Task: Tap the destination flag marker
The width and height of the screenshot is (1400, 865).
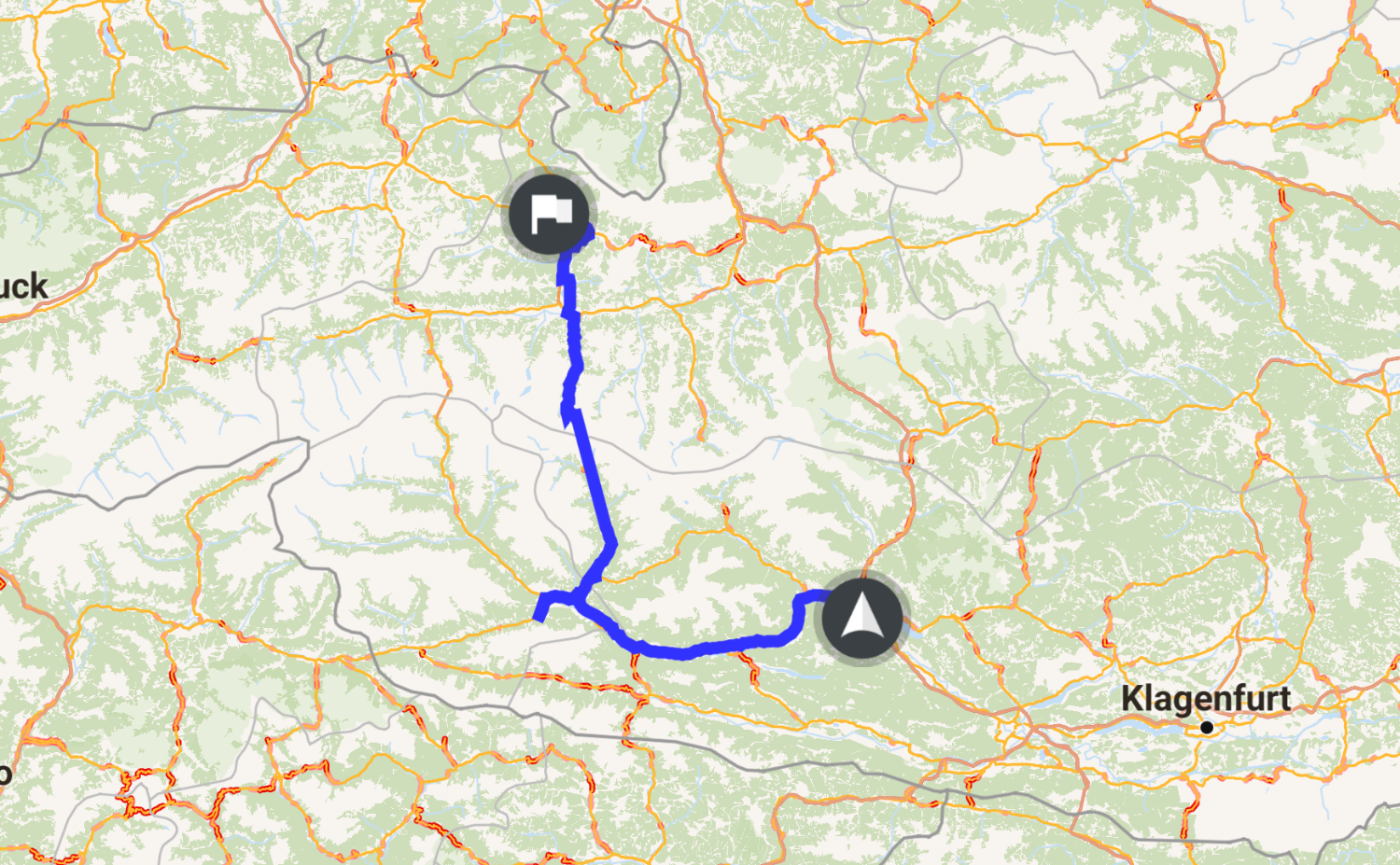Action: [x=550, y=215]
